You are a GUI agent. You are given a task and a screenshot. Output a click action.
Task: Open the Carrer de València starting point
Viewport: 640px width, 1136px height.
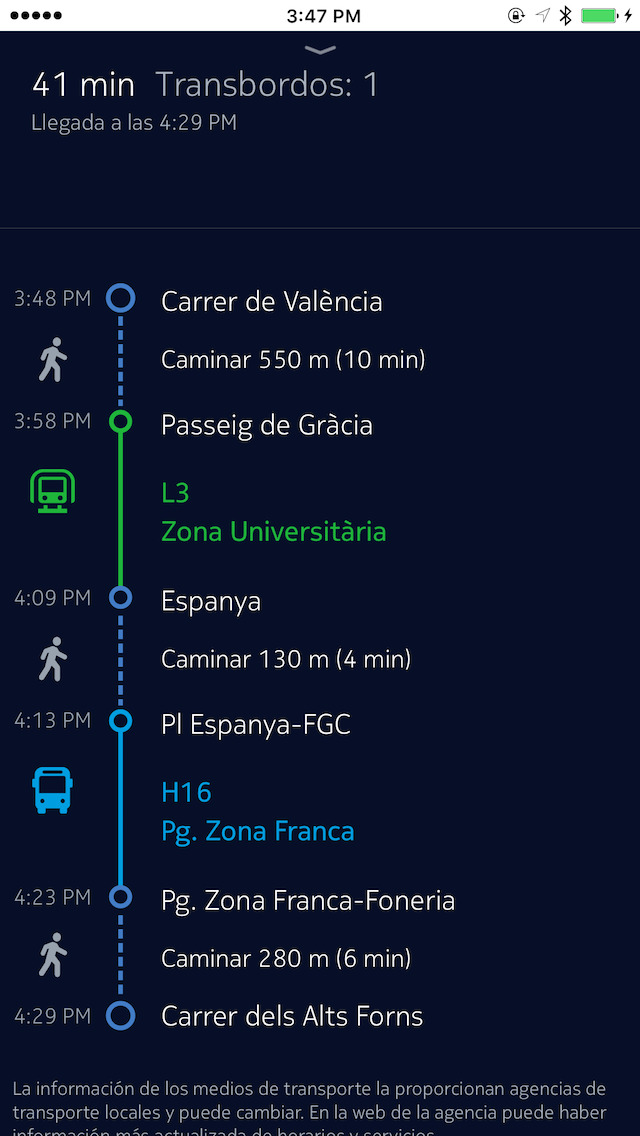[x=271, y=301]
